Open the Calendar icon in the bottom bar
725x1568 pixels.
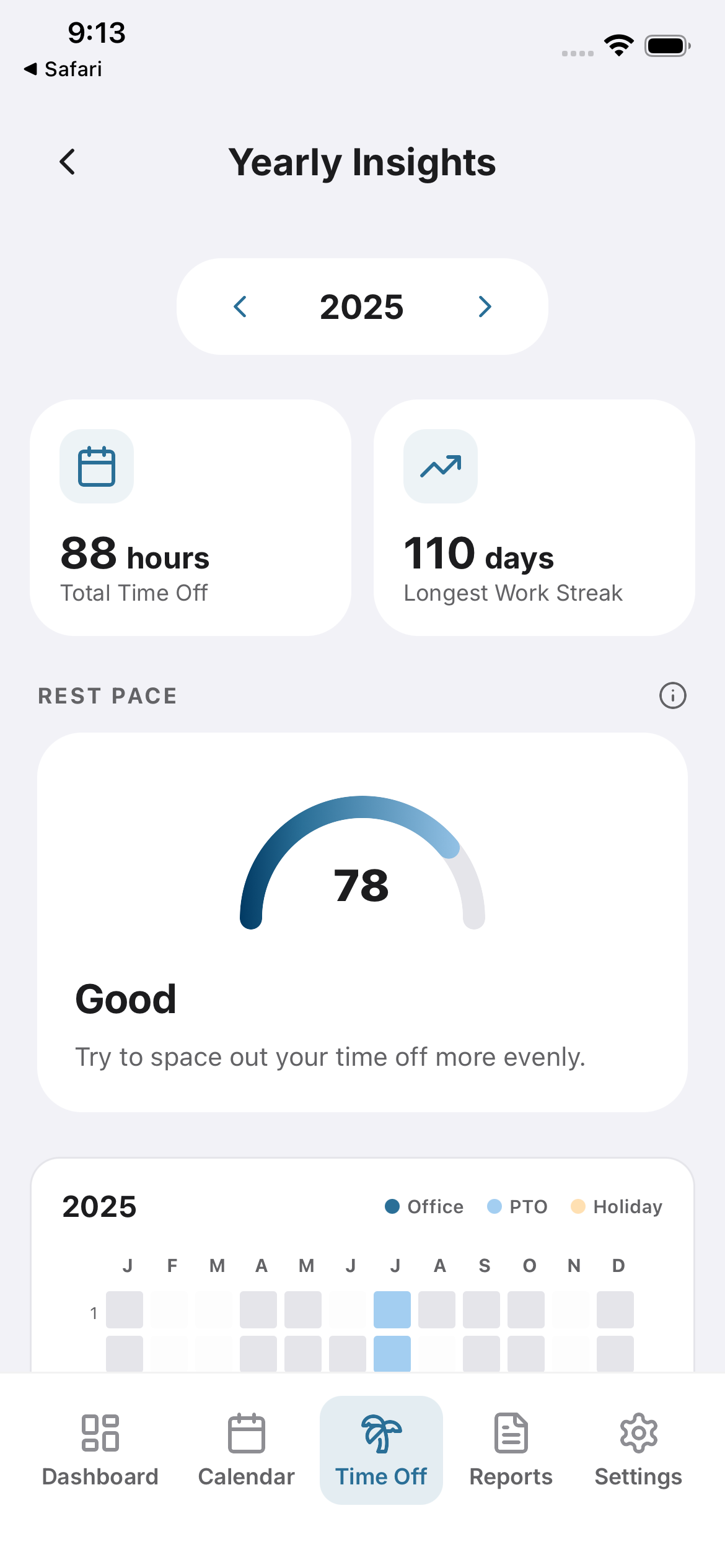click(x=246, y=1432)
